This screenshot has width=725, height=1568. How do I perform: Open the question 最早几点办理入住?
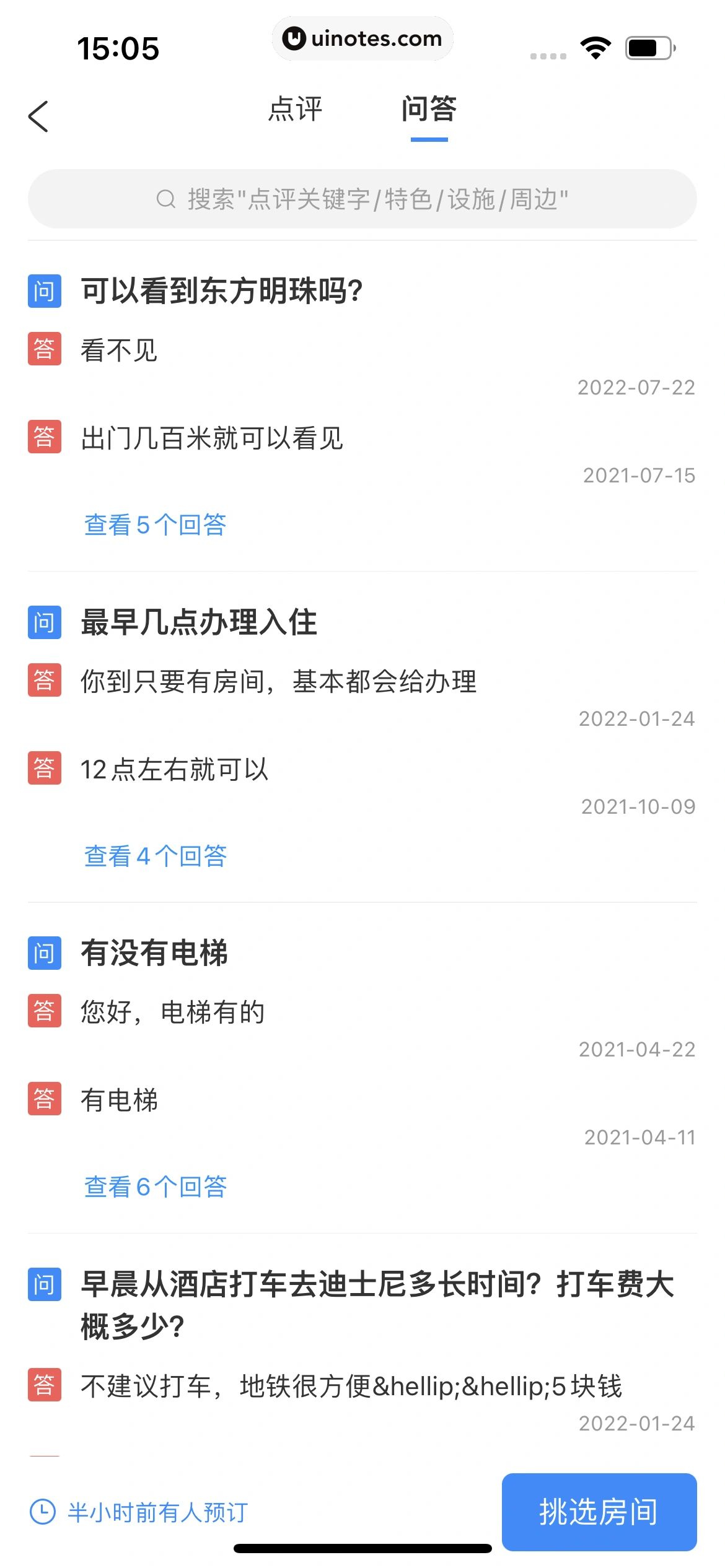coord(199,622)
